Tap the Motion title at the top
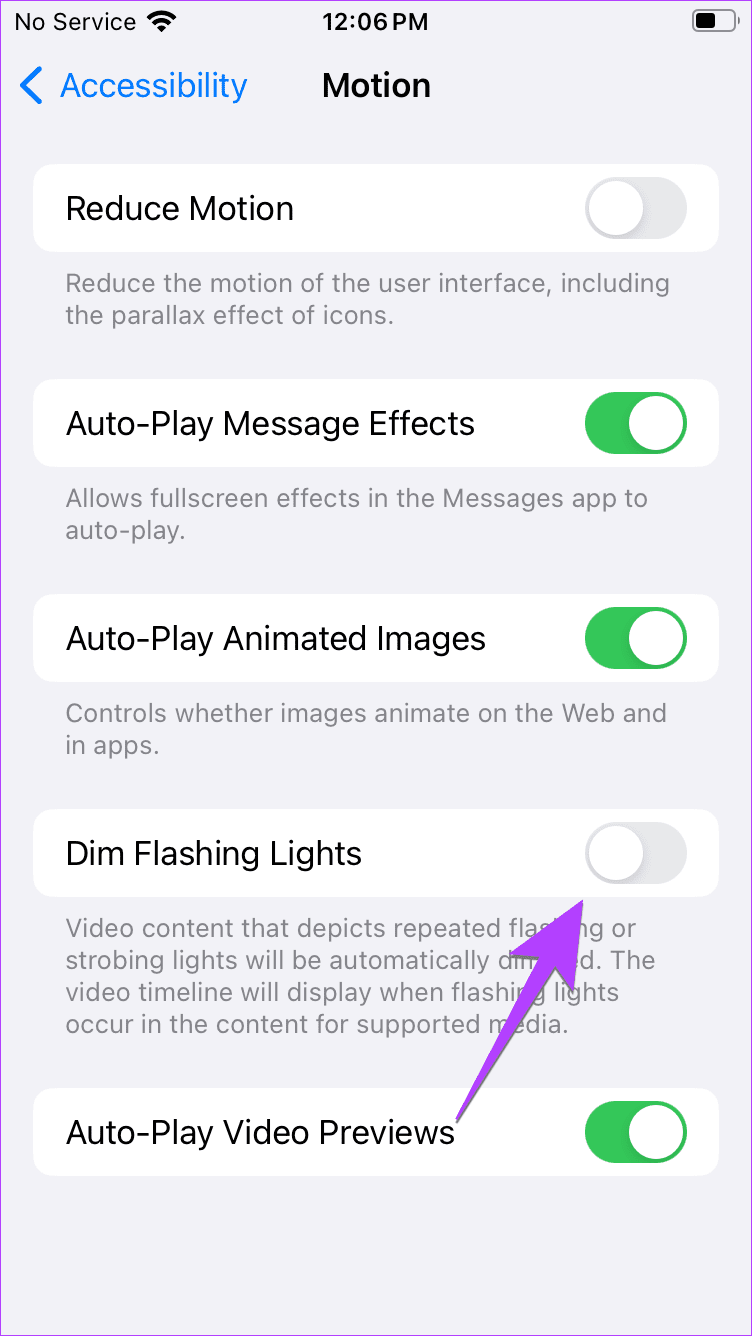 [376, 85]
